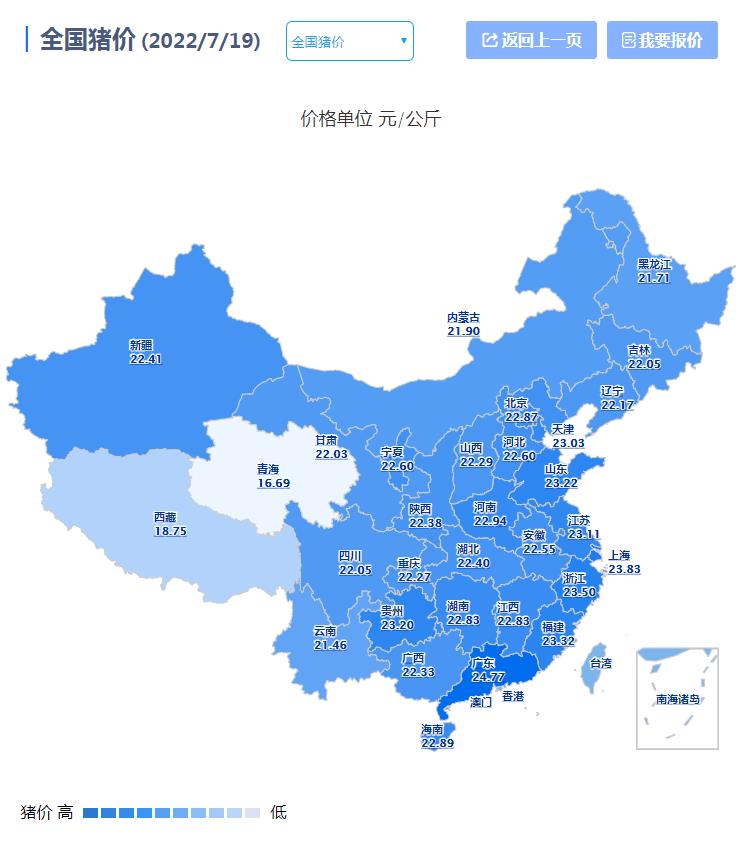Expand region options via the combo box

pos(346,41)
